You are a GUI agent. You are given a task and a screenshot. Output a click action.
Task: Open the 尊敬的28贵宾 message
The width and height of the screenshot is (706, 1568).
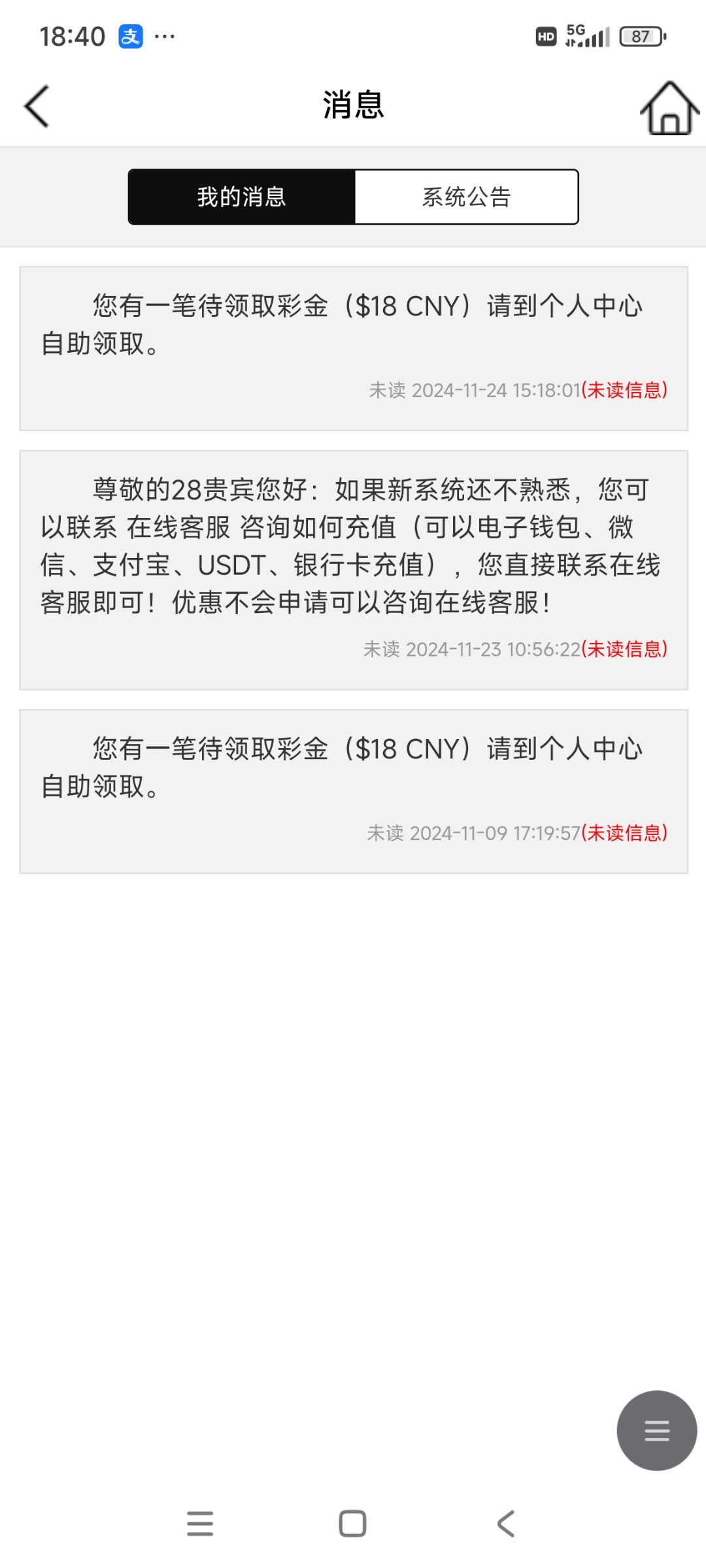pos(354,570)
